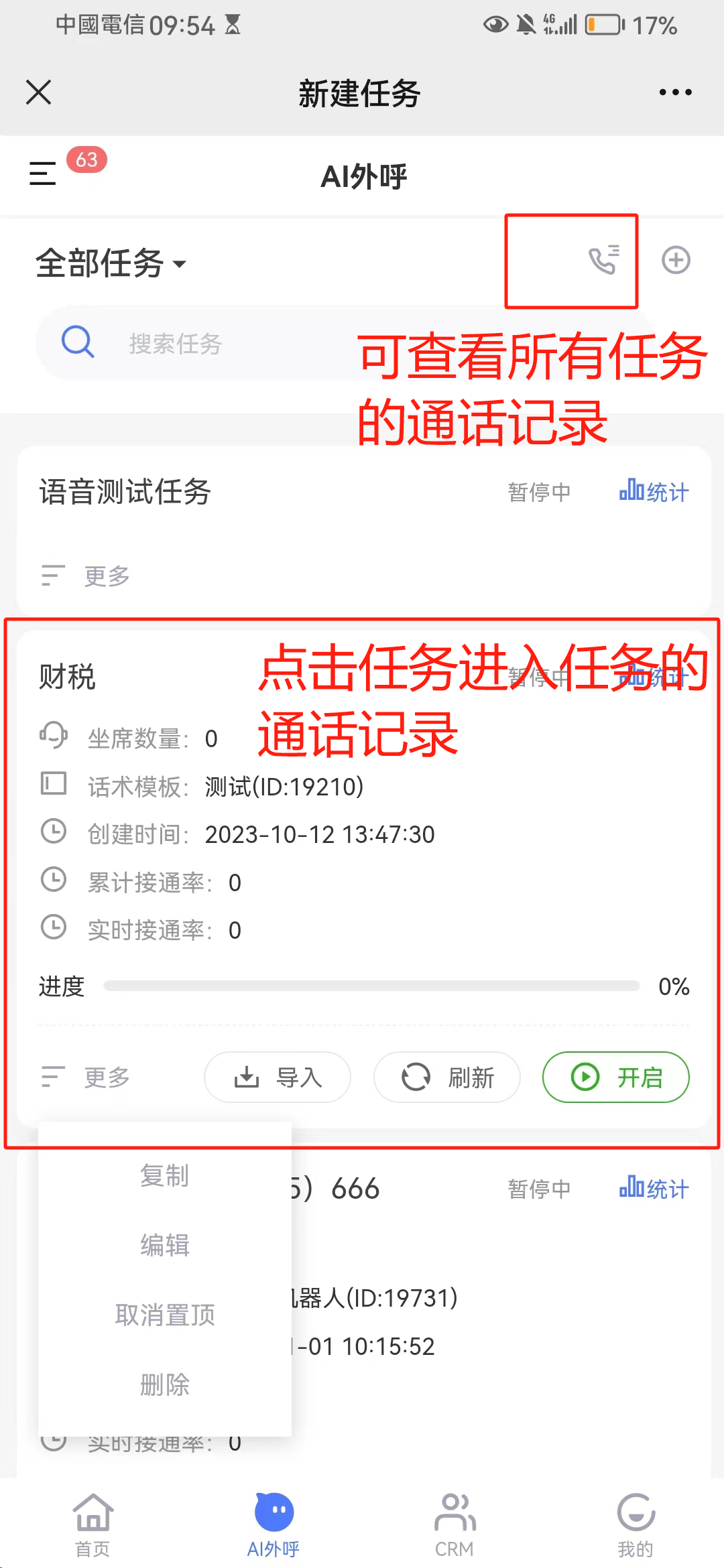
Task: Open the three-dot overflow menu
Action: click(675, 92)
